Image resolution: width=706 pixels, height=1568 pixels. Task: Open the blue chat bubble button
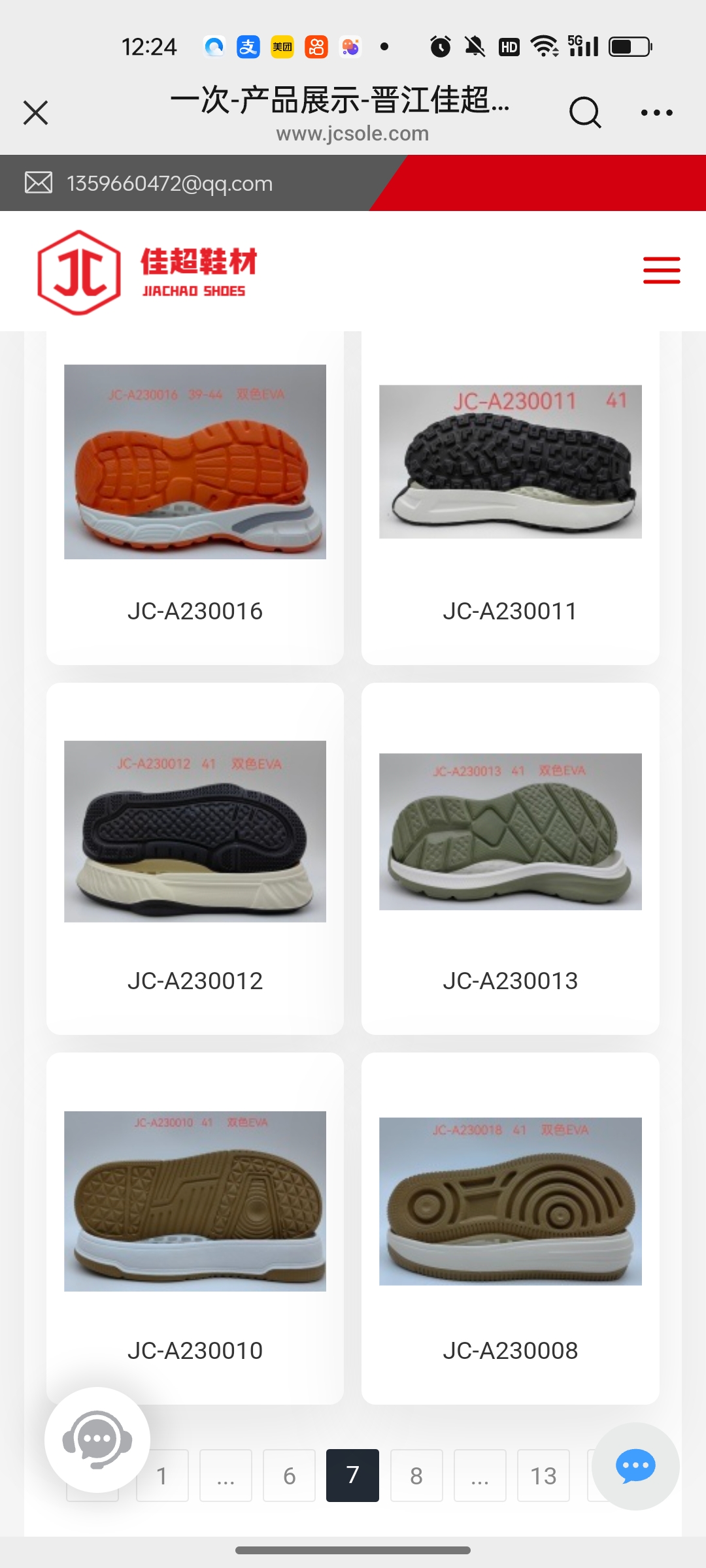pos(635,1466)
